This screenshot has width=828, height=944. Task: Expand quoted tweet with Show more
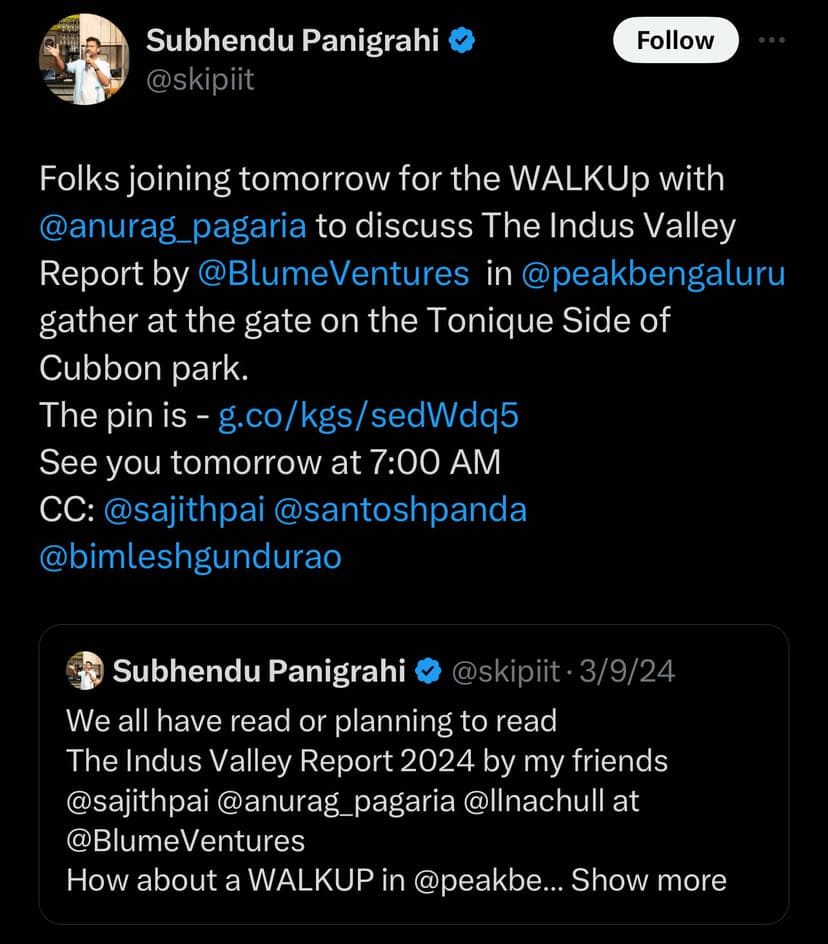[x=648, y=880]
